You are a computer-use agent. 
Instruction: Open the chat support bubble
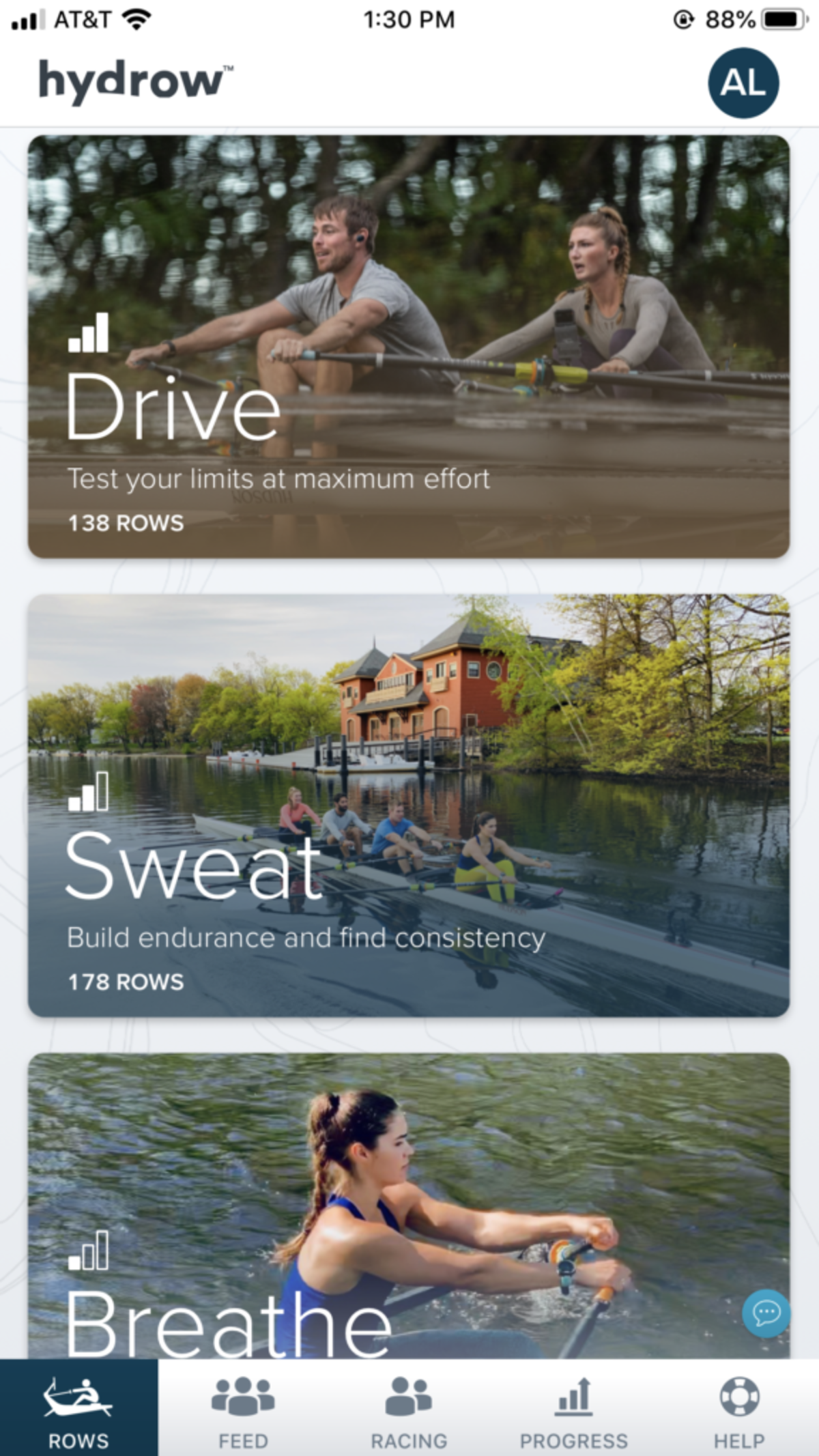(766, 1313)
